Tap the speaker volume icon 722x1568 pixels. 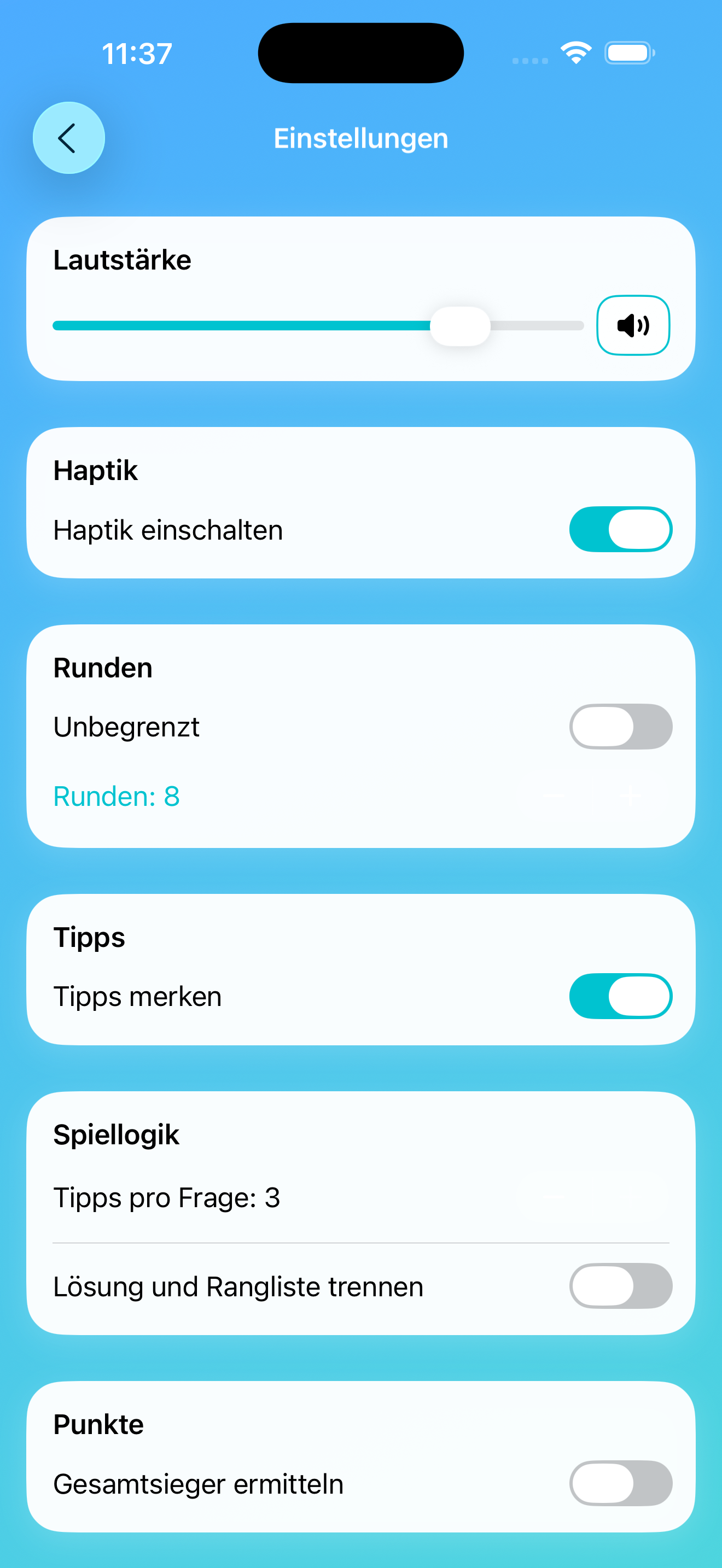633,326
